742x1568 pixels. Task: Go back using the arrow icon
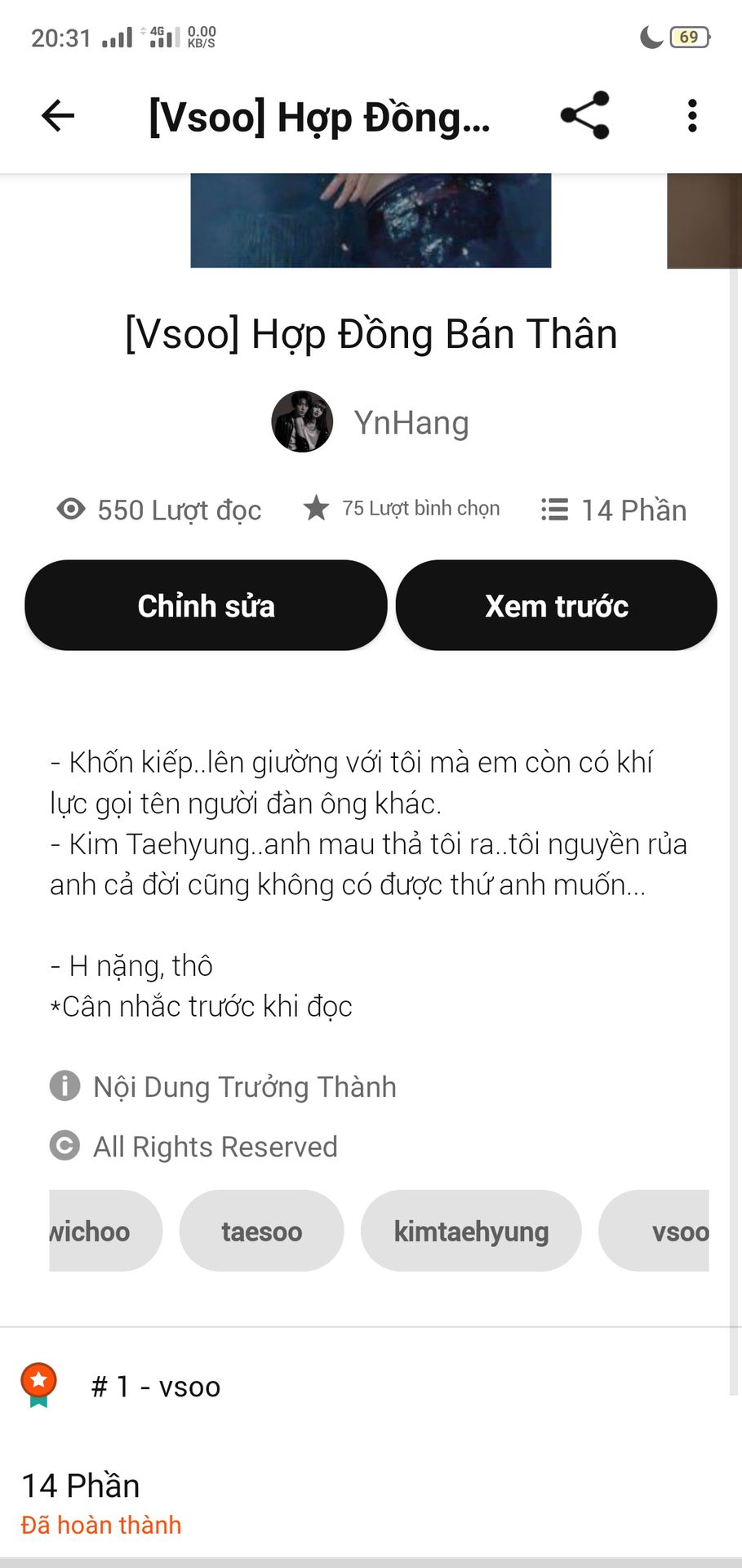click(58, 116)
